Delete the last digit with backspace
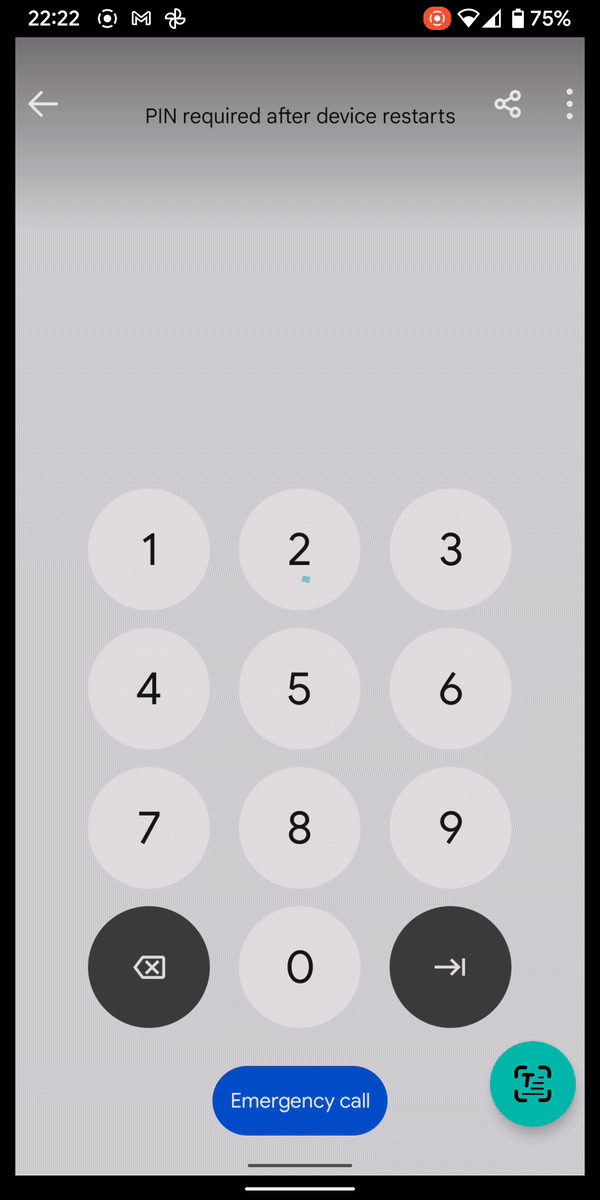 (149, 967)
